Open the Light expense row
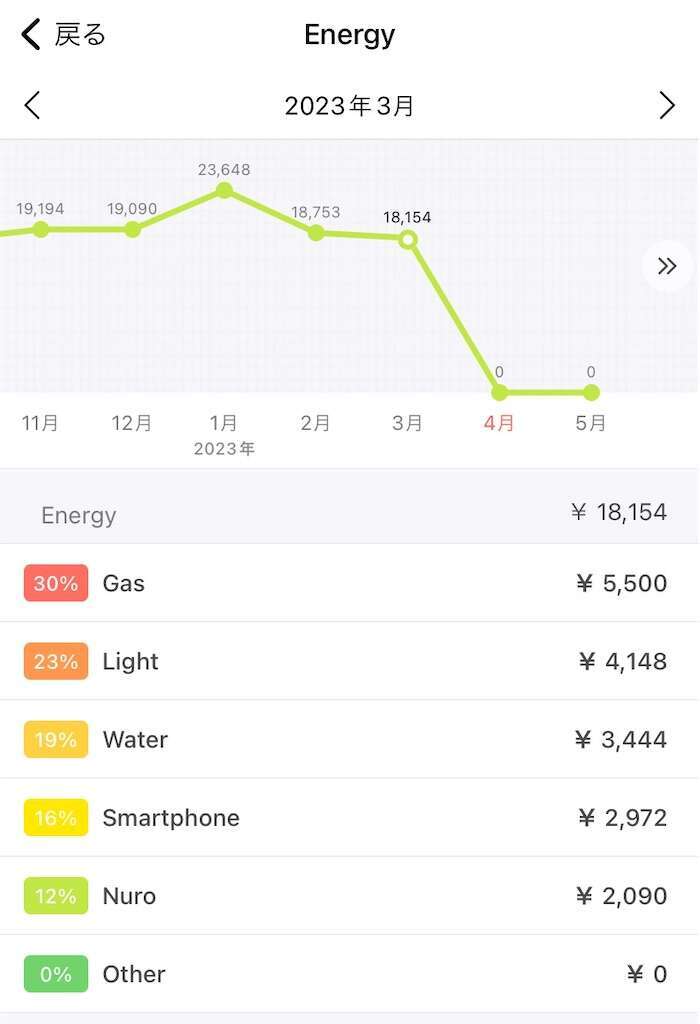 (x=350, y=661)
